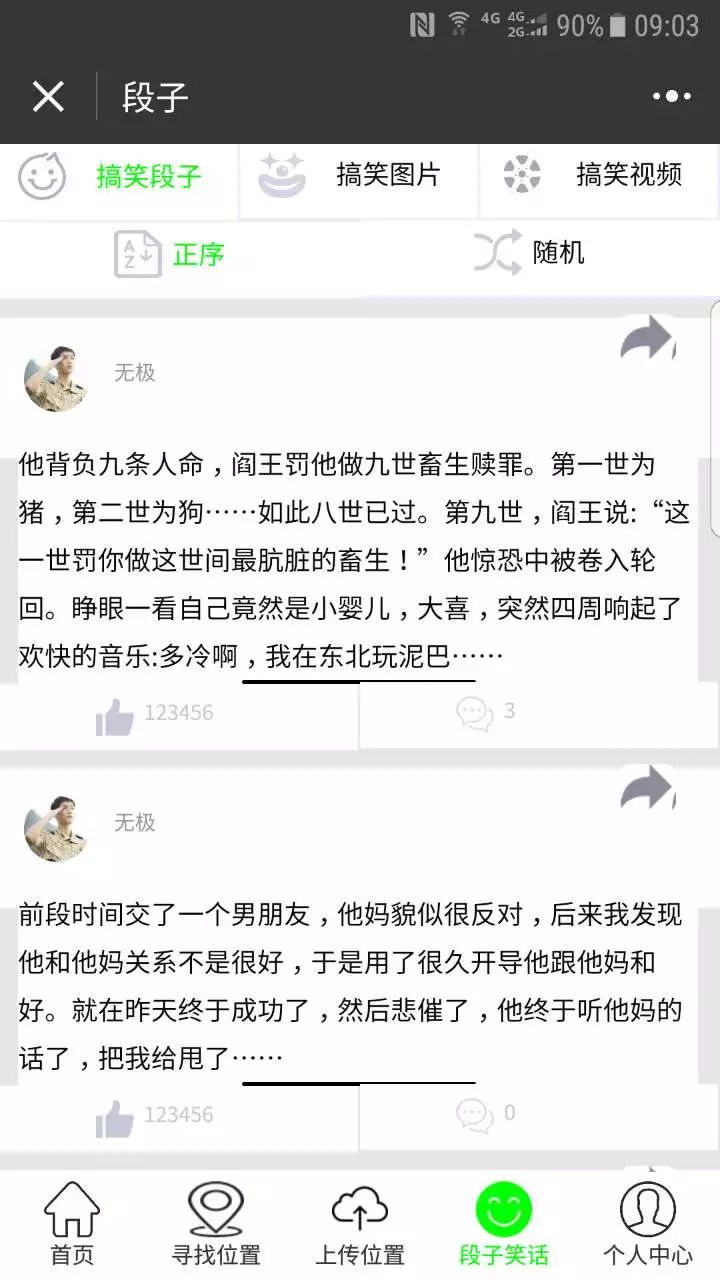Go to the 首页 home tab
The image size is (720, 1280).
point(72,1224)
